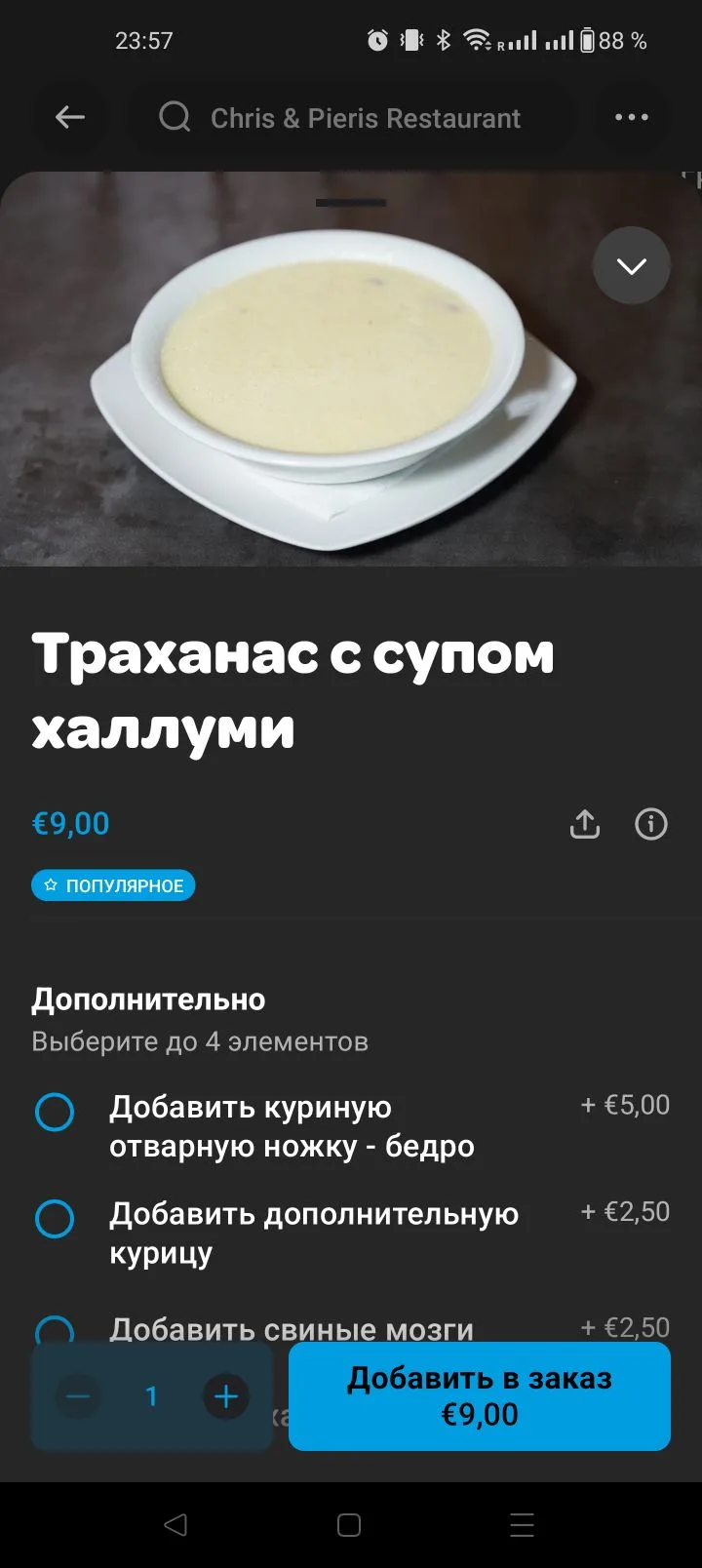Search in Chris & Pieris Restaurant
The height and width of the screenshot is (1568, 702).
[x=351, y=118]
